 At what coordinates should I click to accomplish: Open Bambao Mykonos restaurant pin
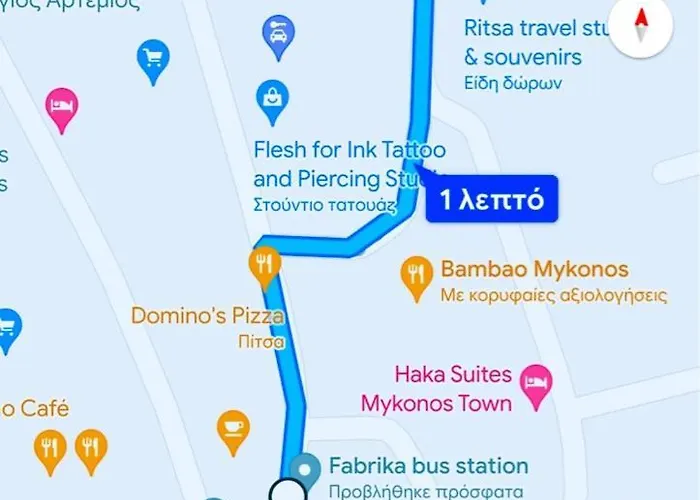coord(415,276)
